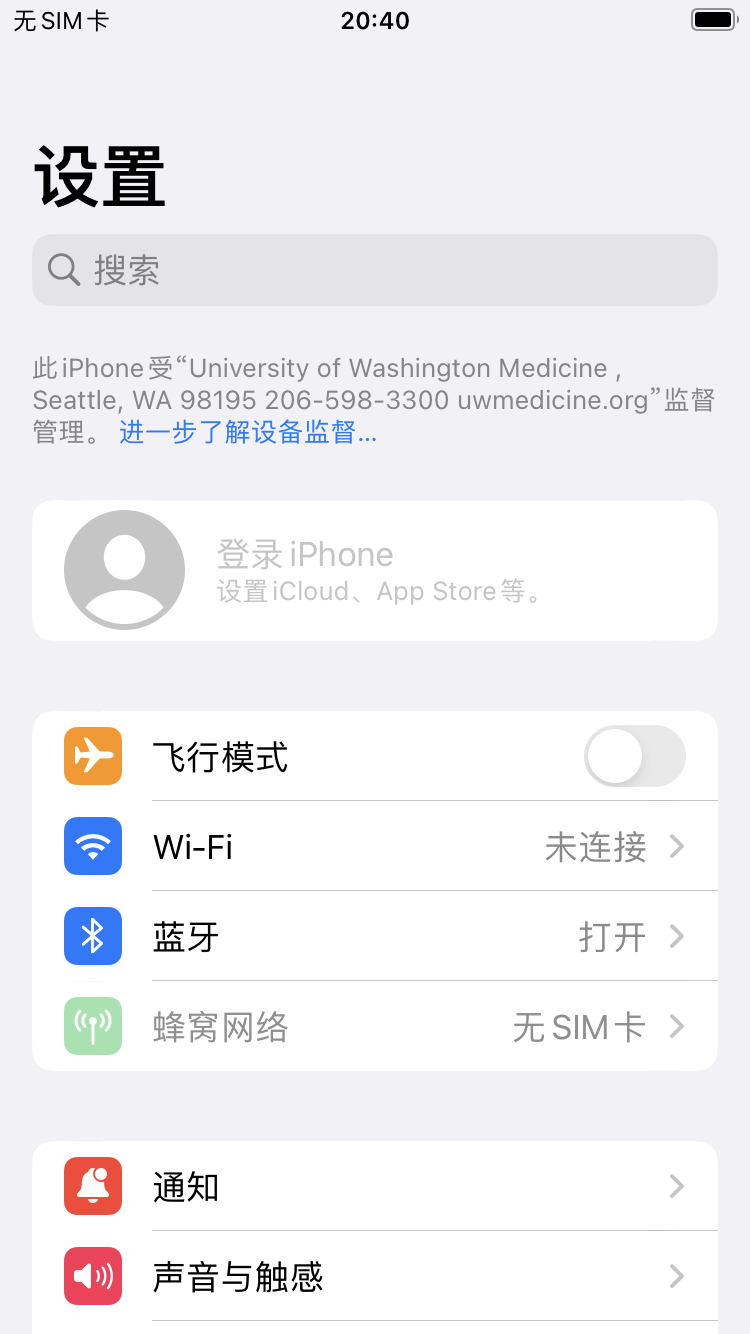Open 声音与触感 settings
This screenshot has height=1334, width=750.
pyautogui.click(x=375, y=1277)
